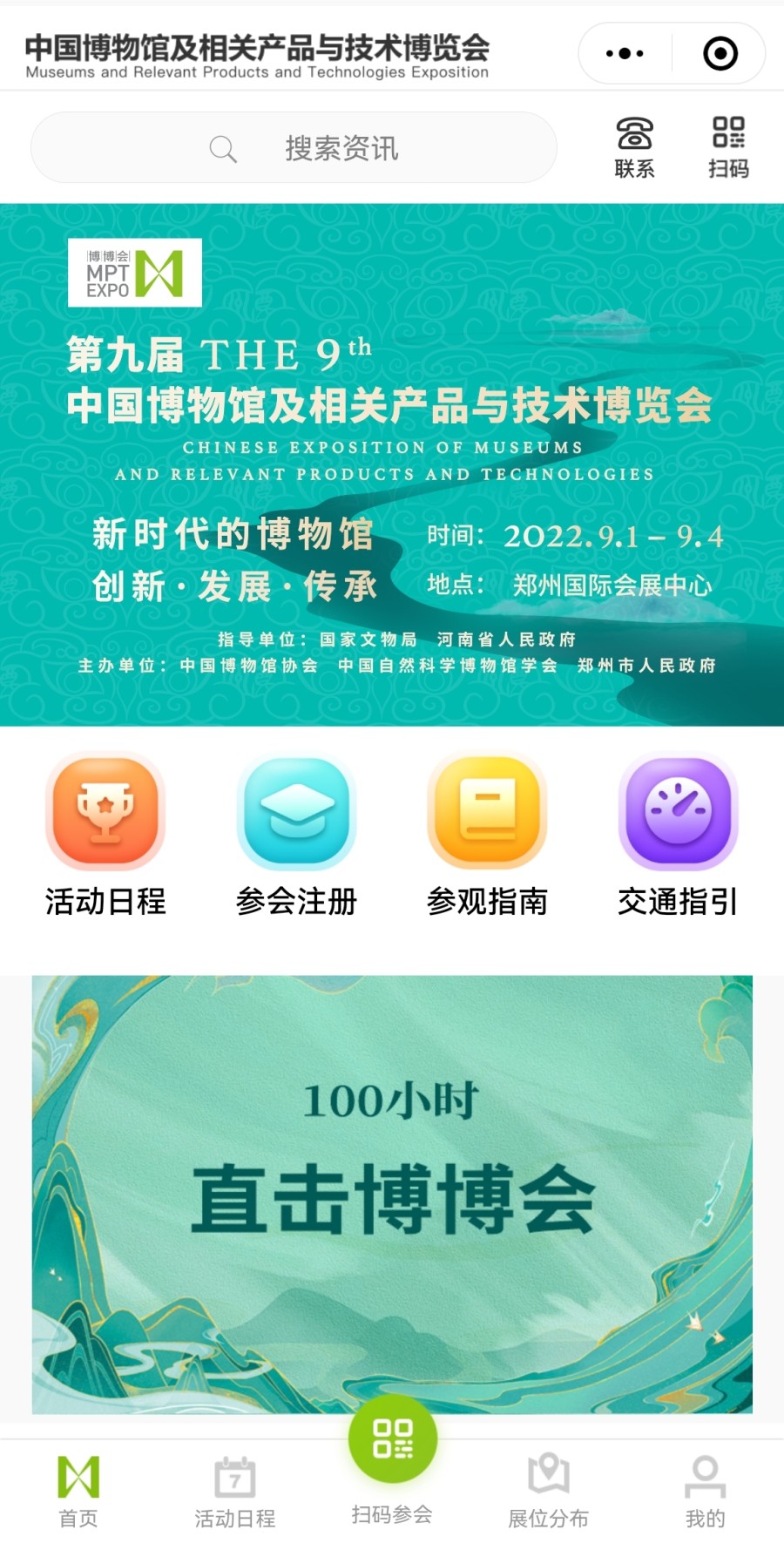Go to the 我的 tab

pos(705,1492)
